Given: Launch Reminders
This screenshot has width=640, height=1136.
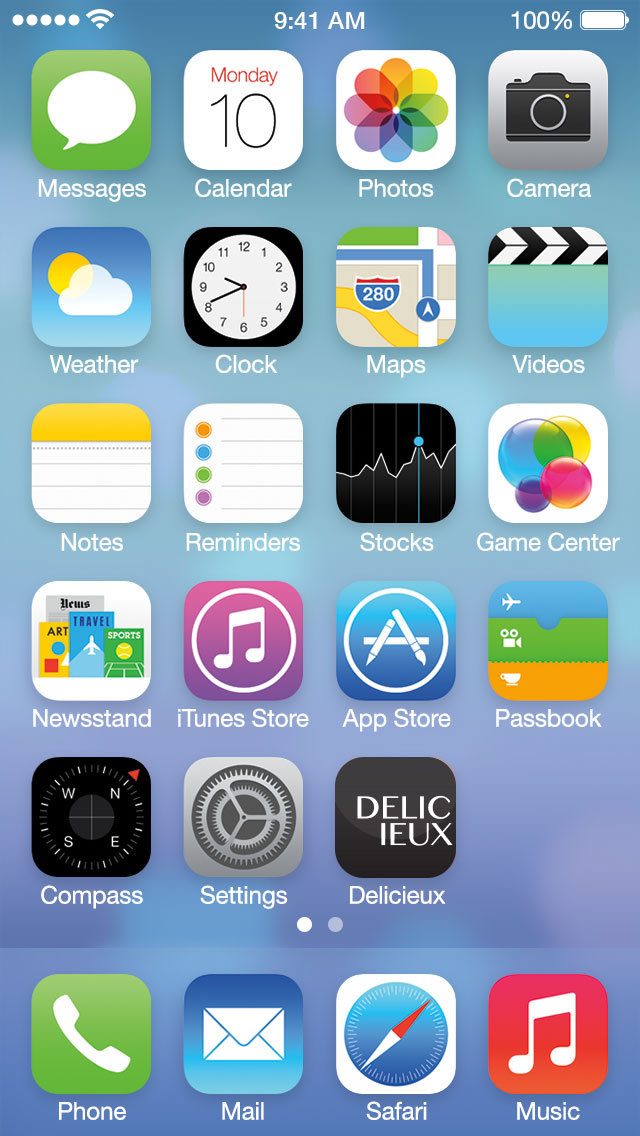Looking at the screenshot, I should click(244, 463).
